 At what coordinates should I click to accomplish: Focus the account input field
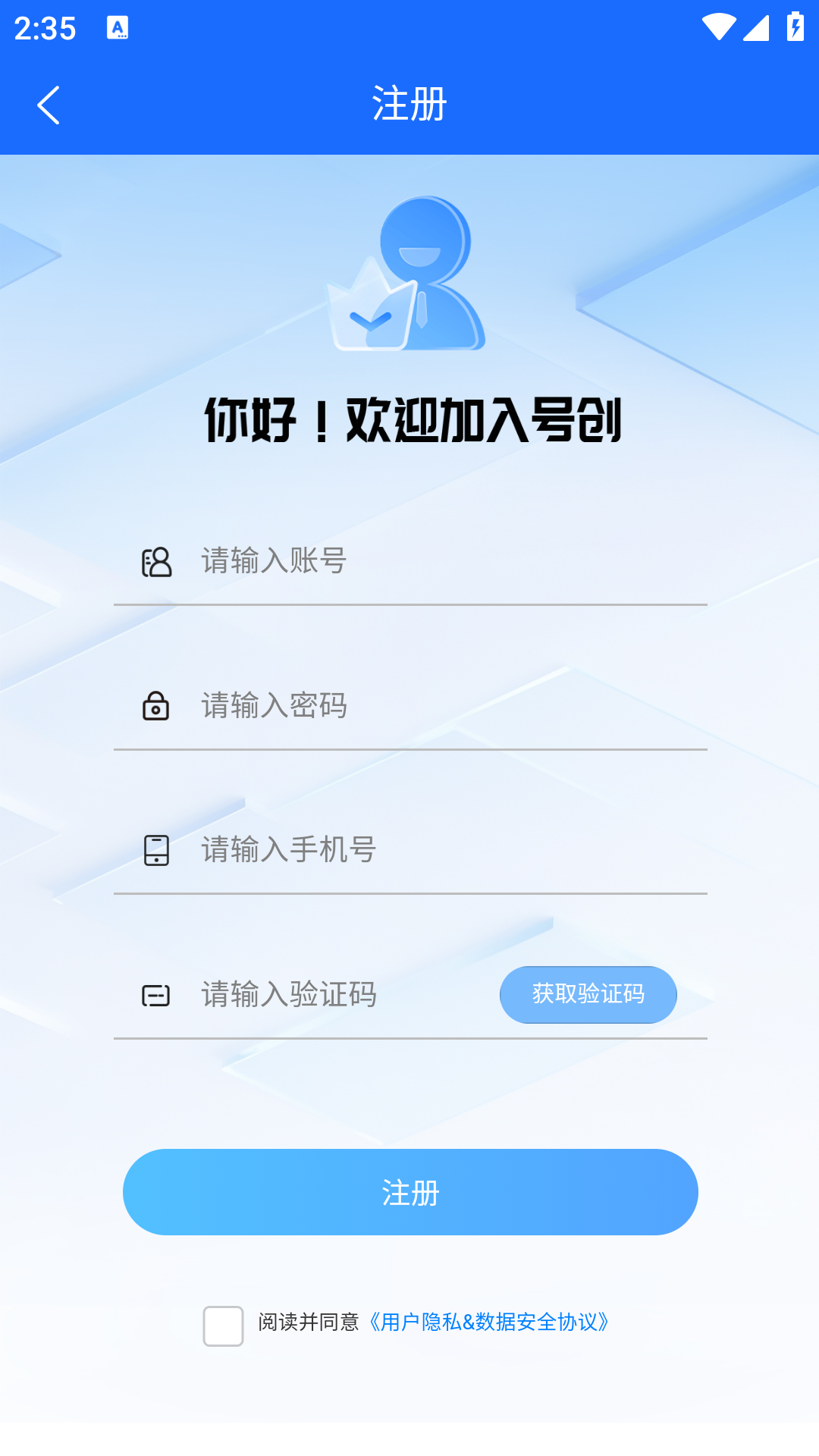(x=447, y=561)
